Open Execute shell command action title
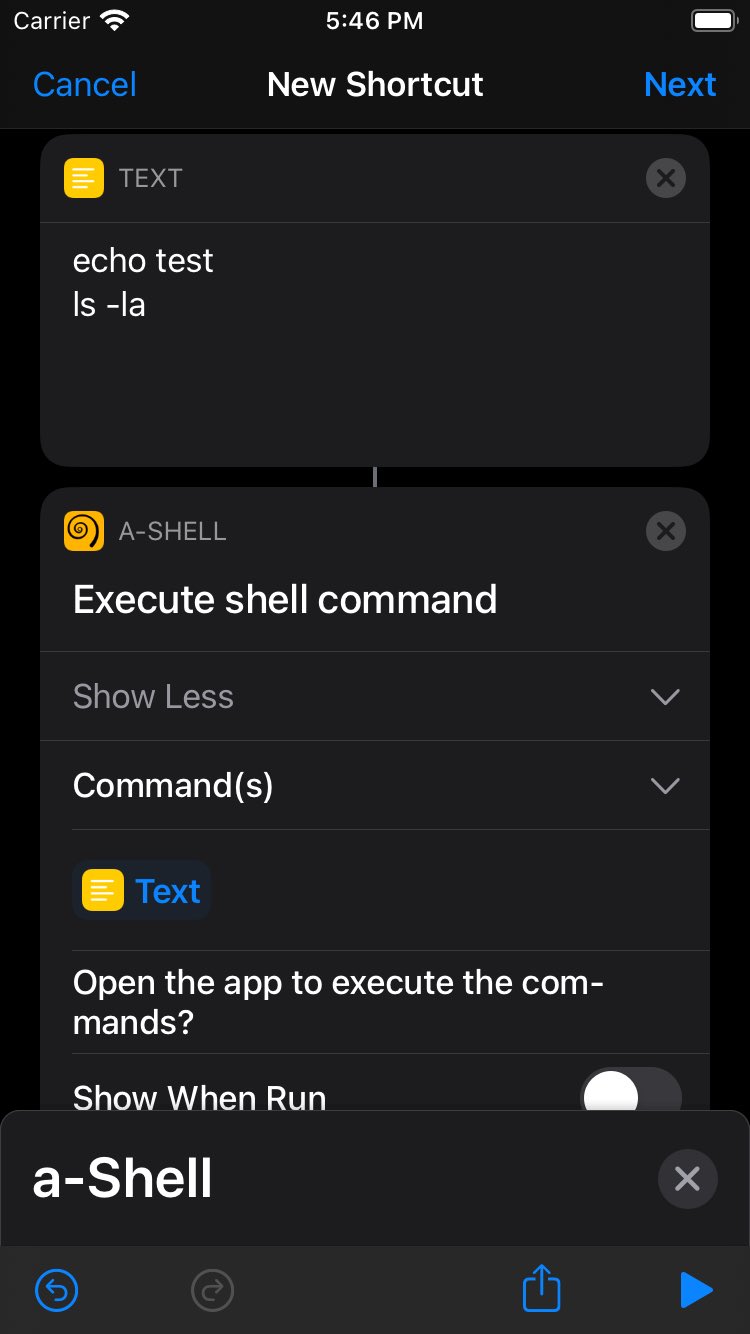This screenshot has width=750, height=1334. [x=285, y=599]
